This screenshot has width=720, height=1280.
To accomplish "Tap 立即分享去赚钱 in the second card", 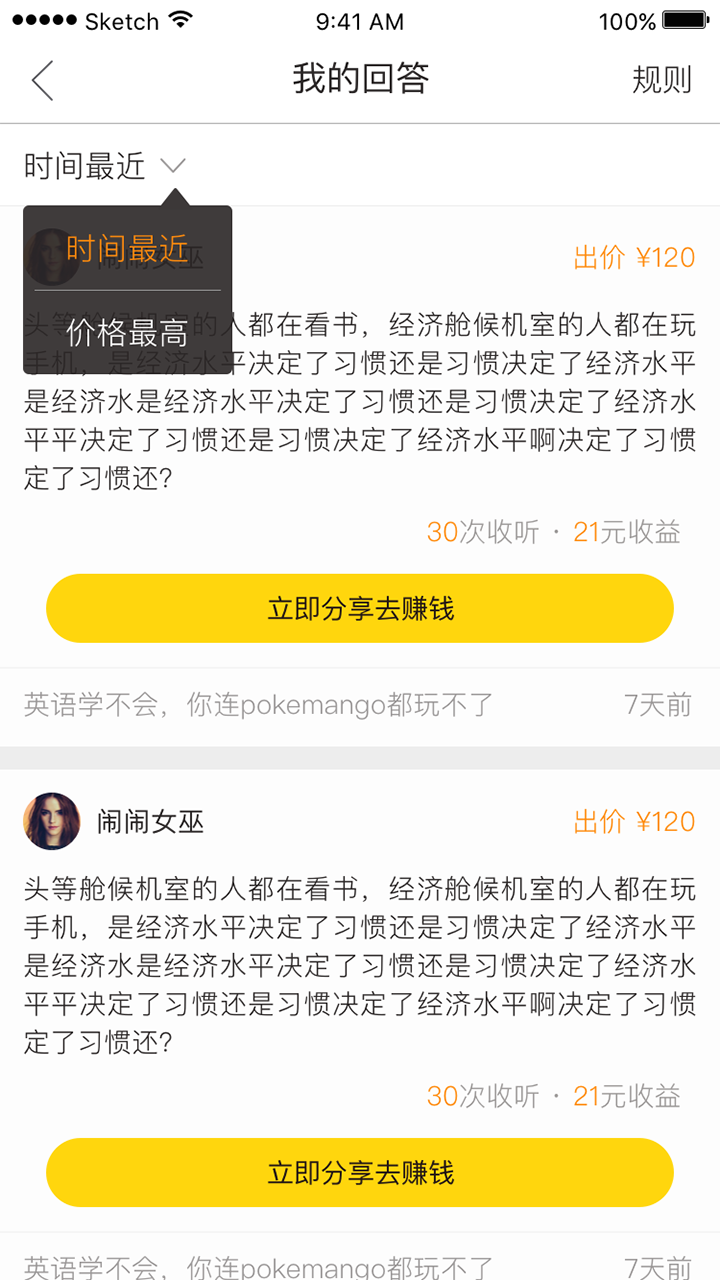I will coord(360,1172).
